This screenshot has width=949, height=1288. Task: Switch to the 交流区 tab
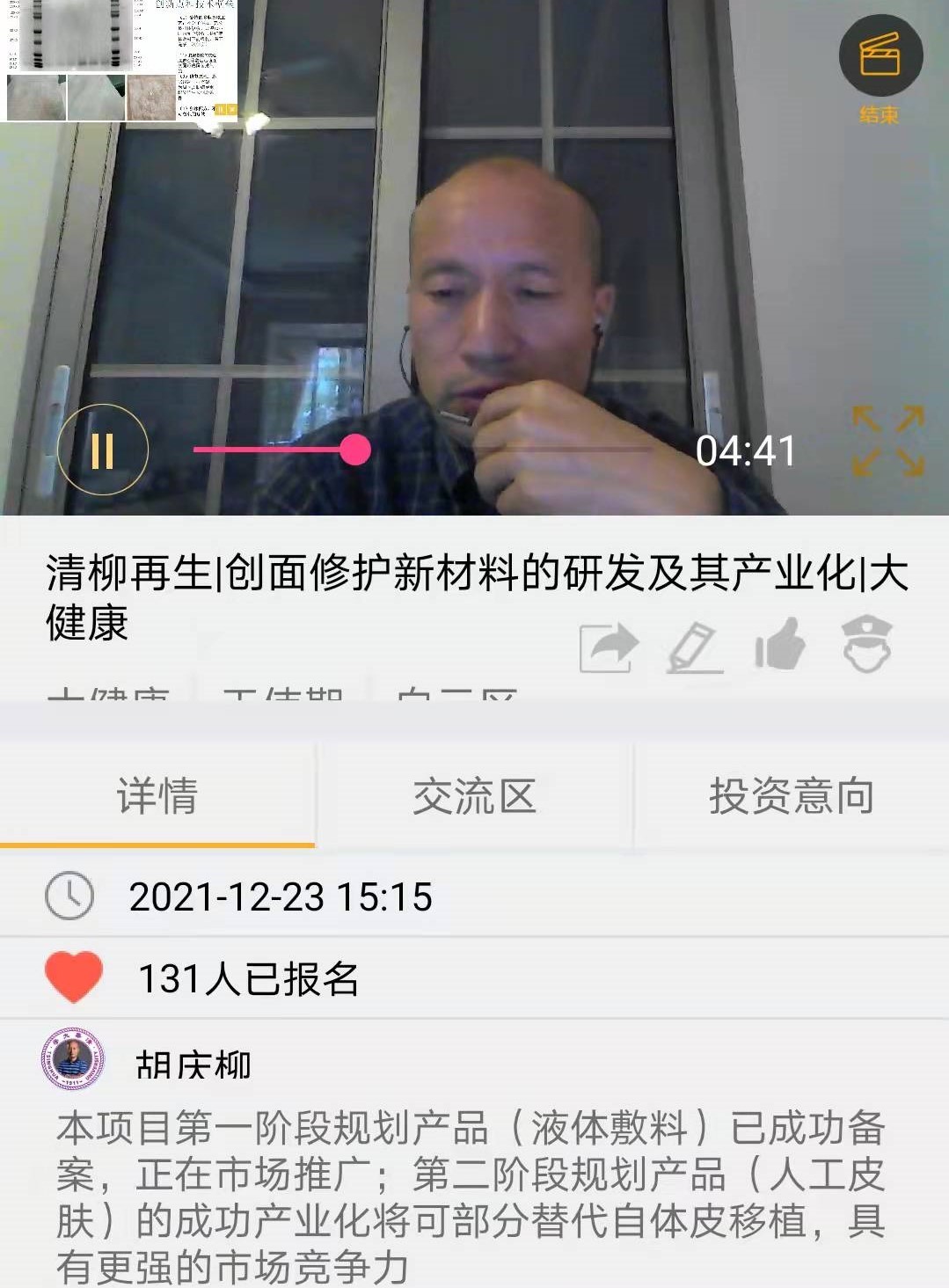(474, 795)
